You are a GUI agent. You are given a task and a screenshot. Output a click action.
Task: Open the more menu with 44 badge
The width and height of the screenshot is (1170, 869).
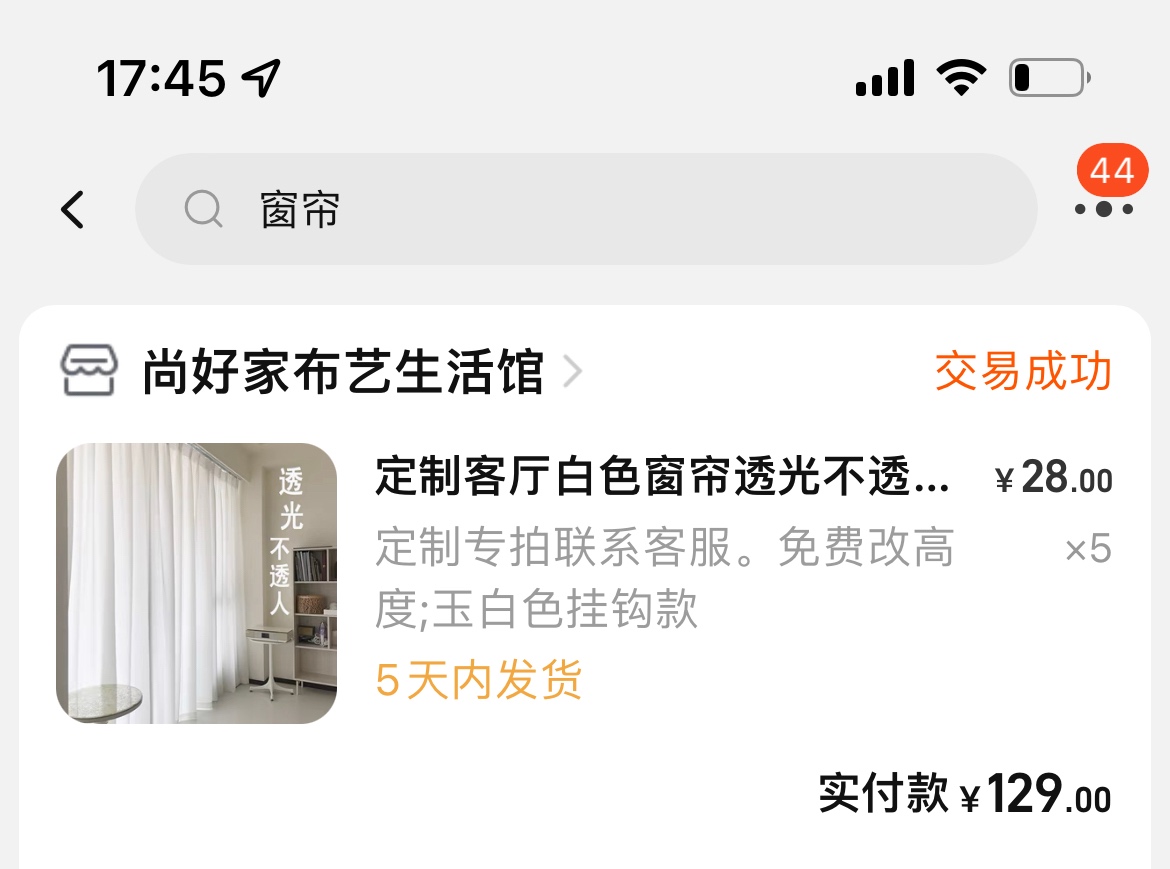click(x=1104, y=208)
